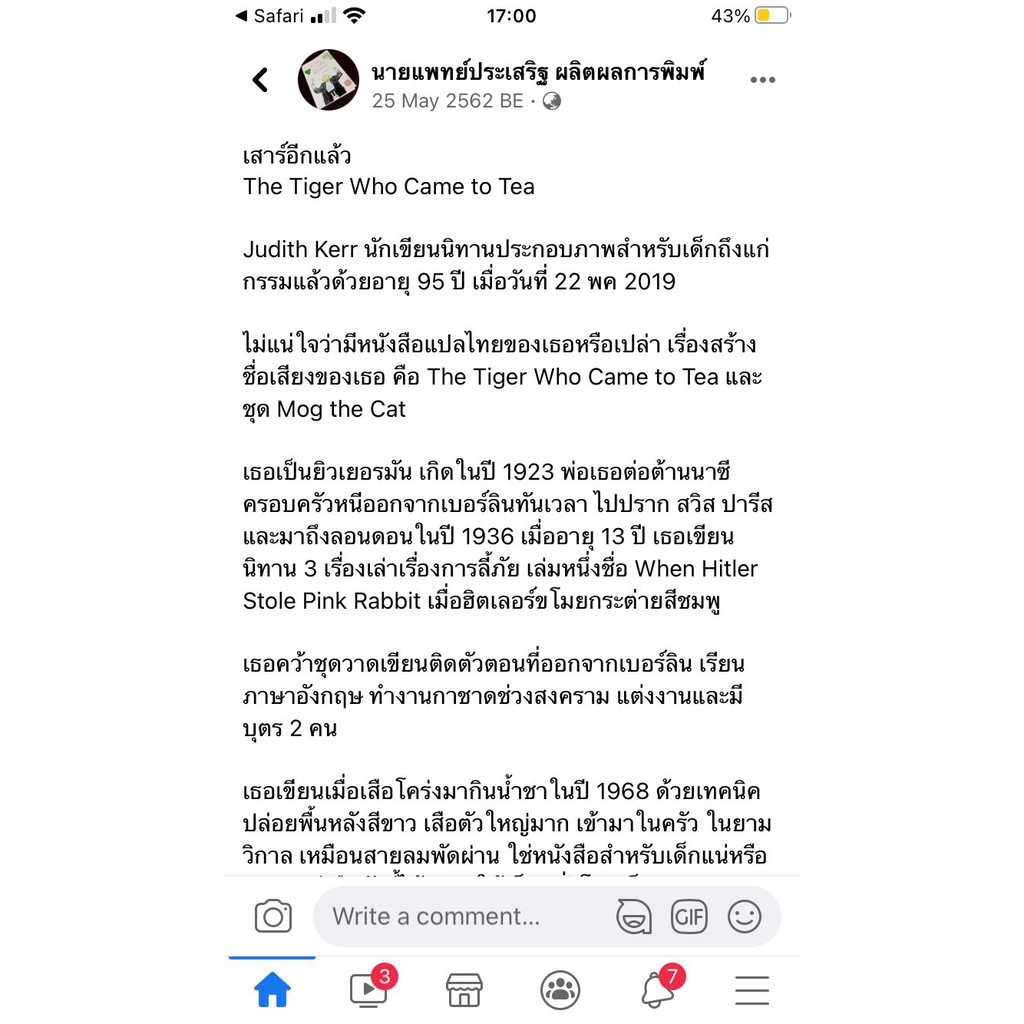Open the Watch video tab
The height and width of the screenshot is (1024, 1024).
369,988
